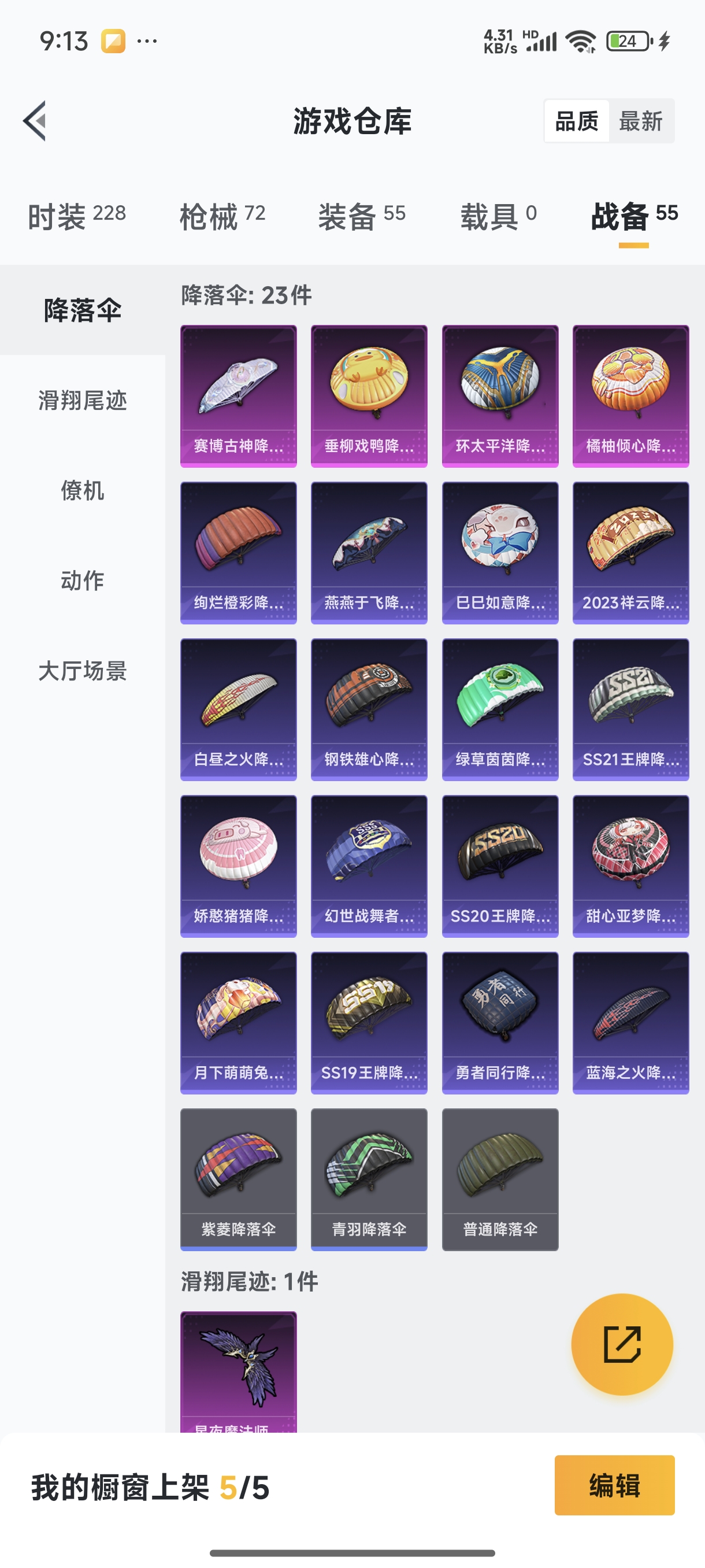Switch to the 枪械 tab

(222, 216)
